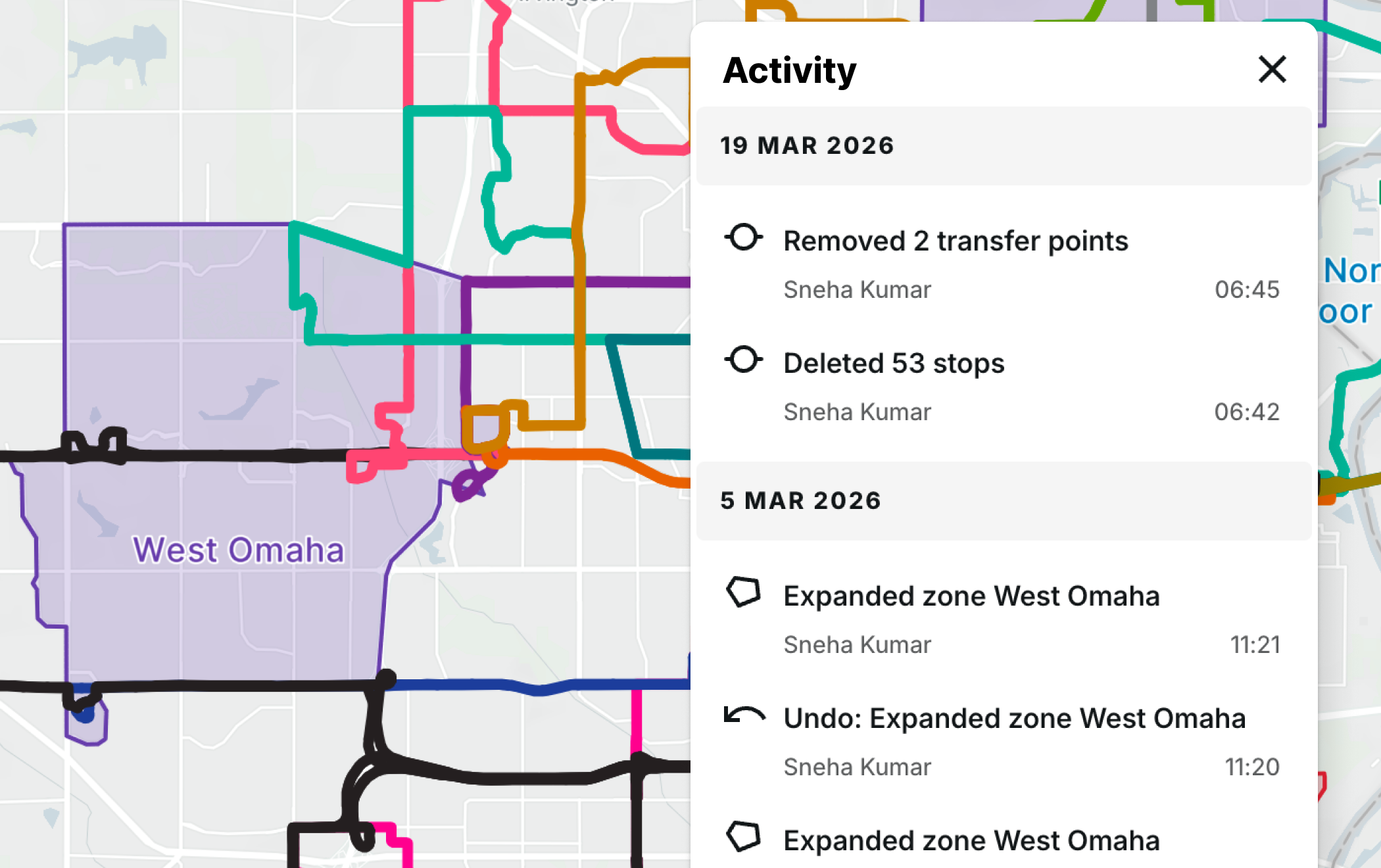The width and height of the screenshot is (1381, 868).
Task: Select the West Omaha zone on the map
Action: tap(238, 550)
